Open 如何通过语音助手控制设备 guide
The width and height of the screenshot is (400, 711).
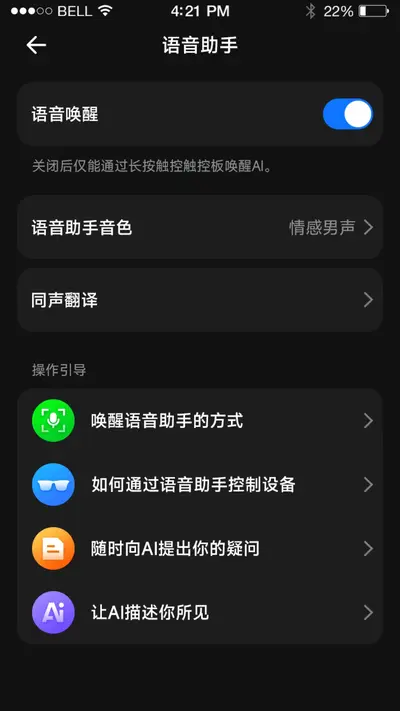200,485
